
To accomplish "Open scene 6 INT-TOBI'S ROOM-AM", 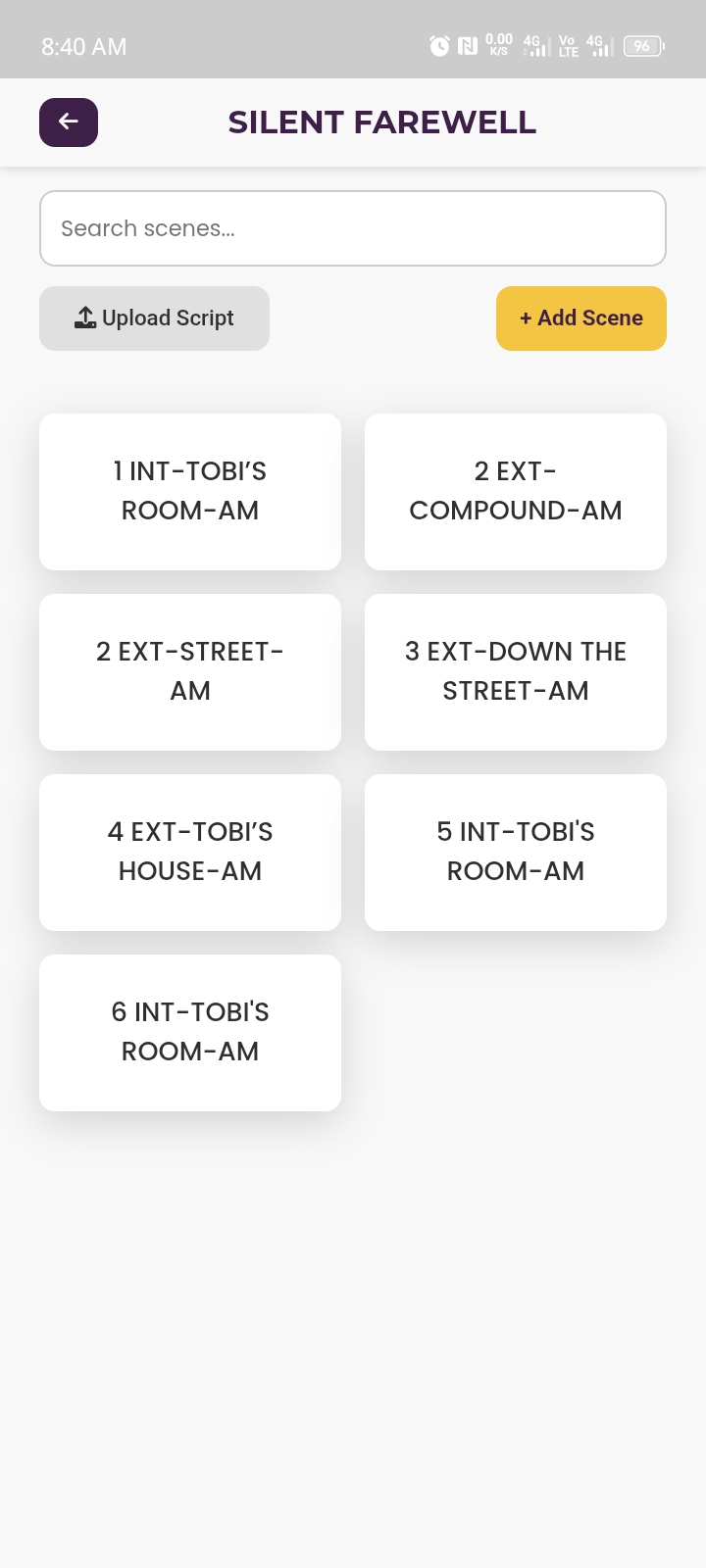I will coord(190,1032).
